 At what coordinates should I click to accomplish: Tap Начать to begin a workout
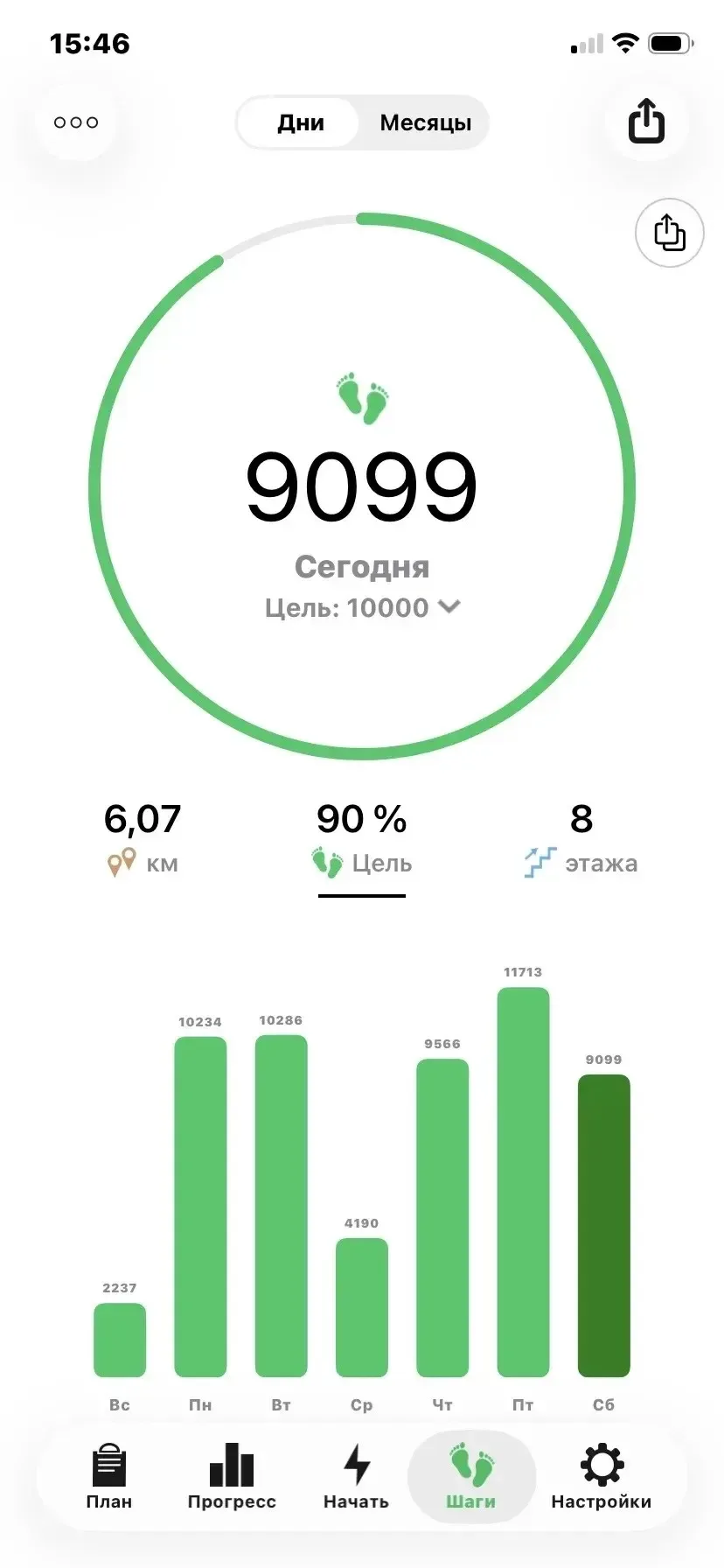point(356,1477)
